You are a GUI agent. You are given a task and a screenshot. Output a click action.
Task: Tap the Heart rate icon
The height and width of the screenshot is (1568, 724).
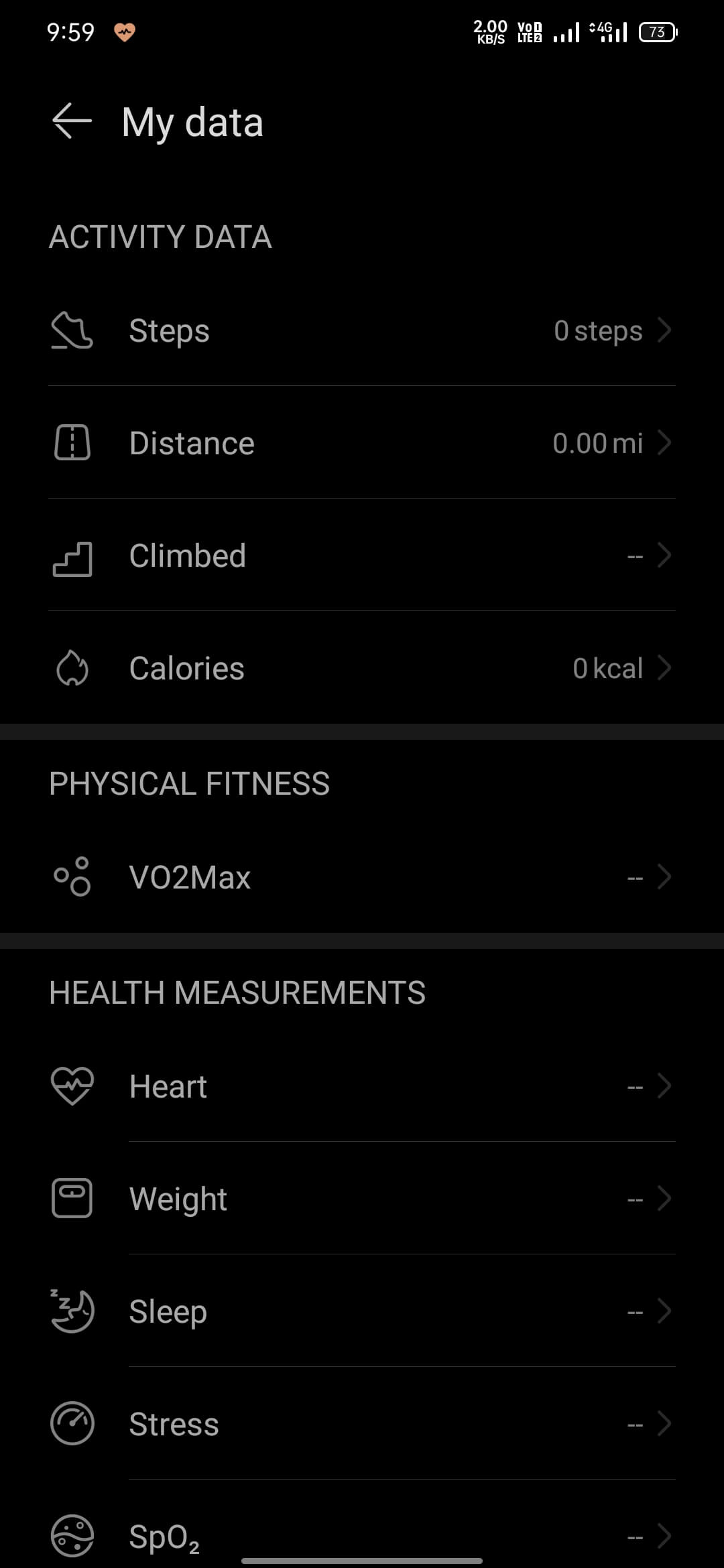point(73,1086)
